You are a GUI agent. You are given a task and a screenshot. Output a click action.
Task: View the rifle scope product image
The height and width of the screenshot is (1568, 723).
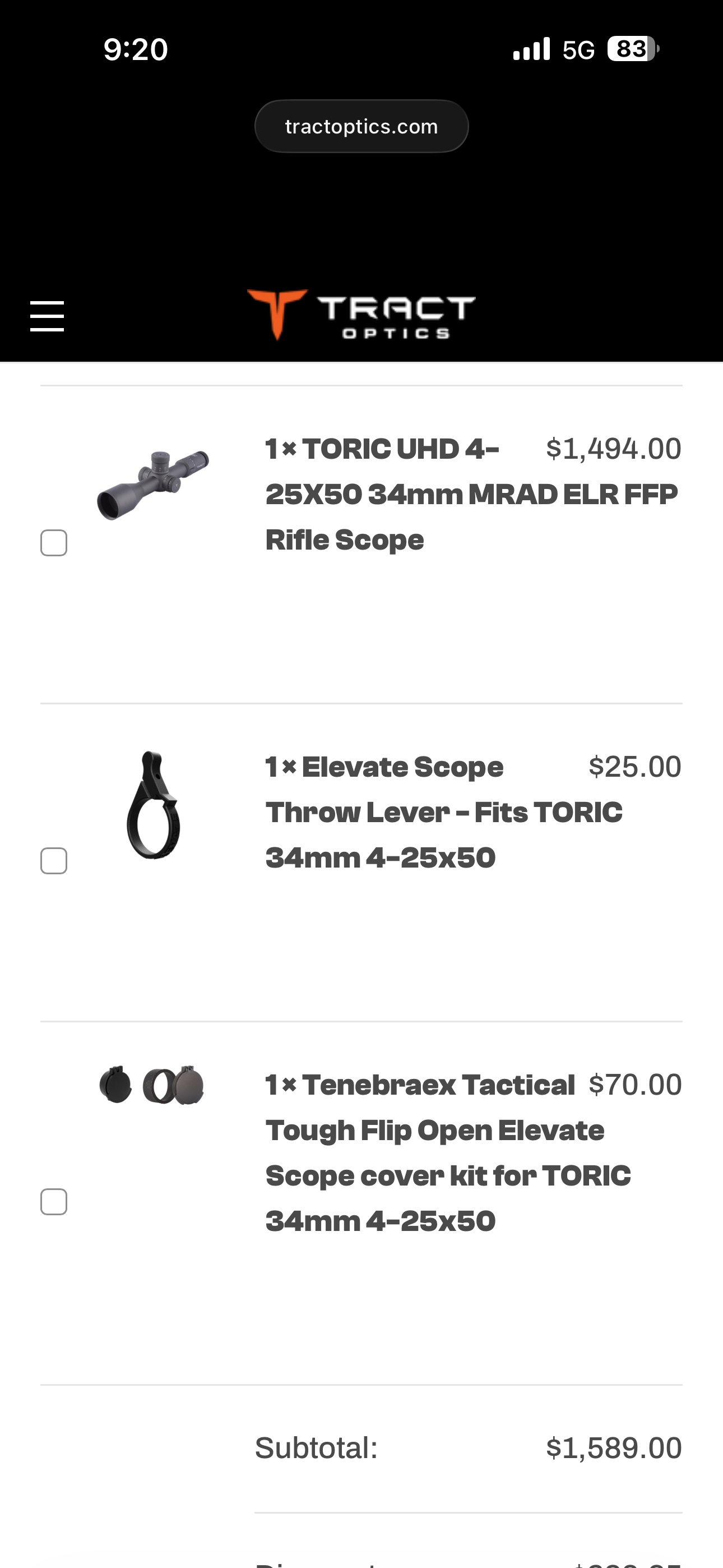pyautogui.click(x=154, y=485)
